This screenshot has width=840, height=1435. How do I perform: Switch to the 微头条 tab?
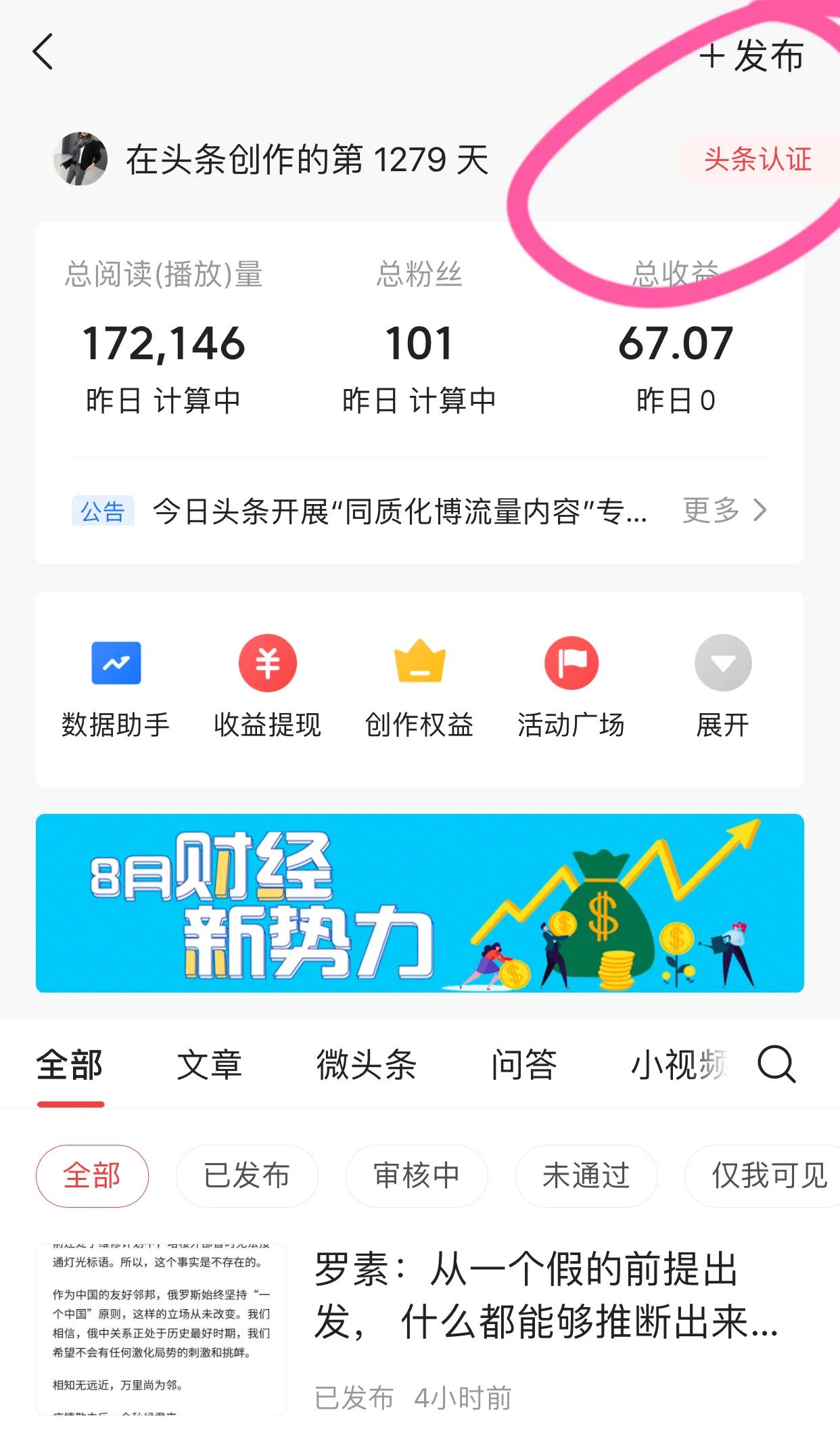coord(368,1064)
